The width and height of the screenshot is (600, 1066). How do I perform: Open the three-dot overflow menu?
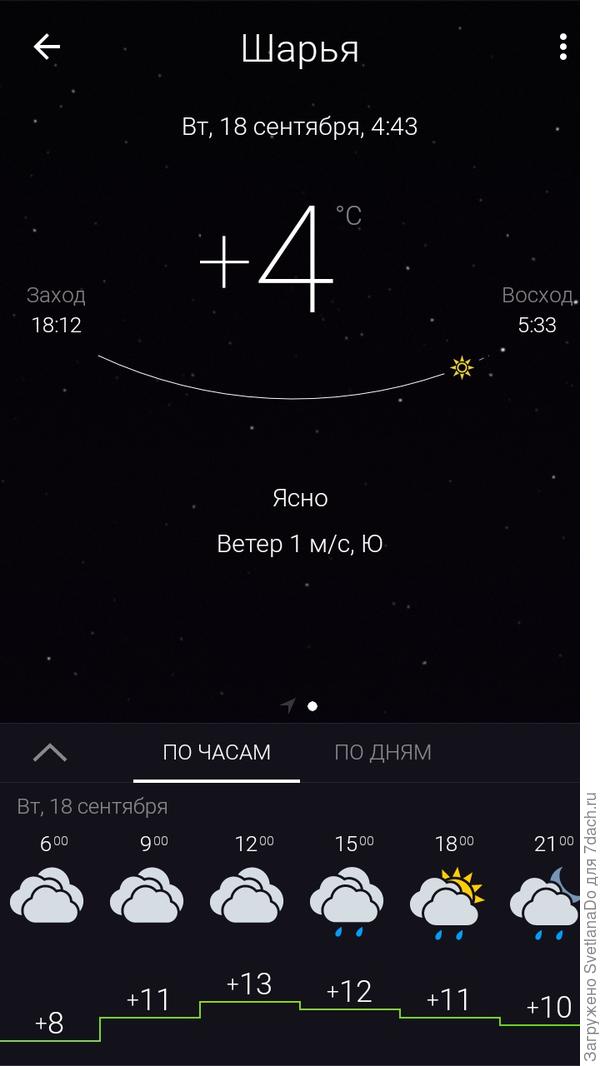(563, 47)
